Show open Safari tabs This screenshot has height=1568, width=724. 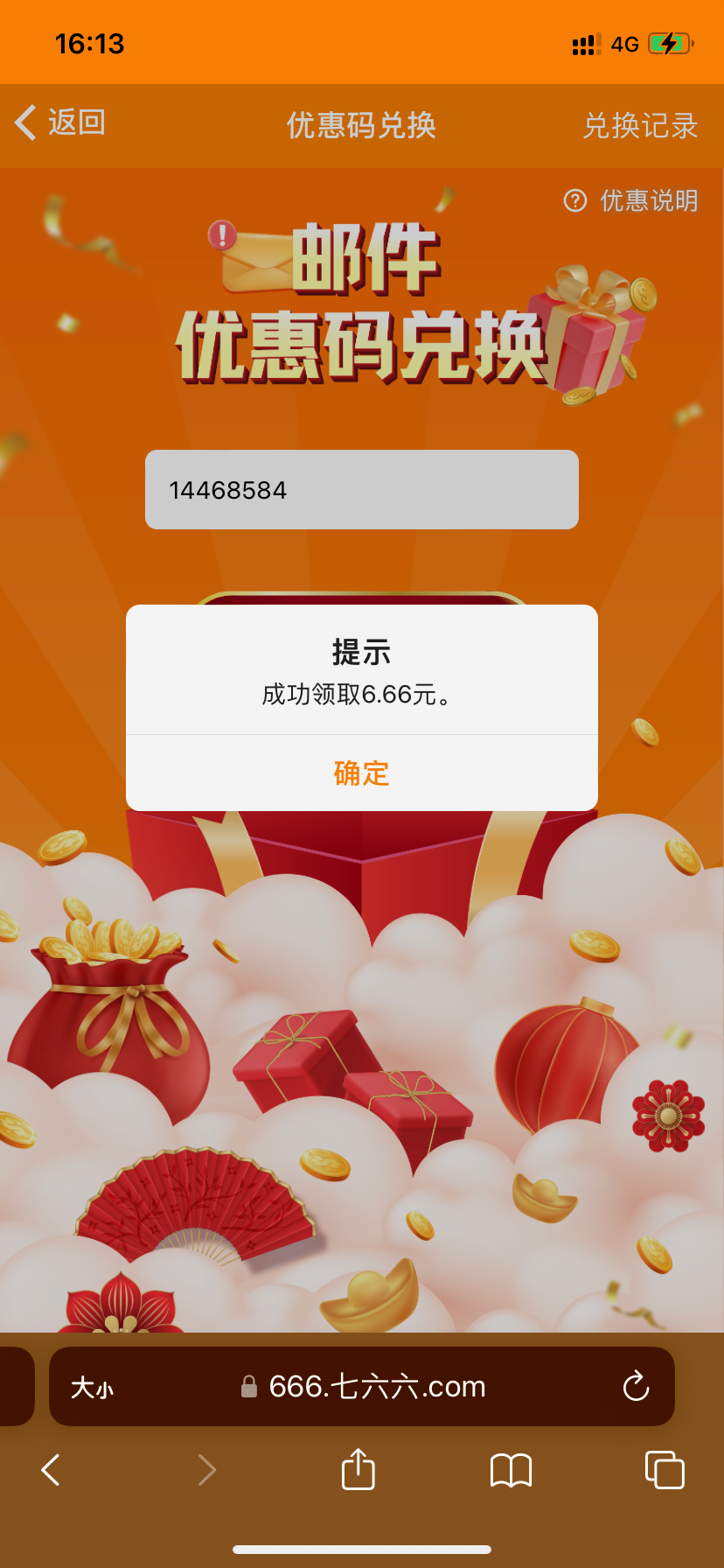tap(664, 1470)
